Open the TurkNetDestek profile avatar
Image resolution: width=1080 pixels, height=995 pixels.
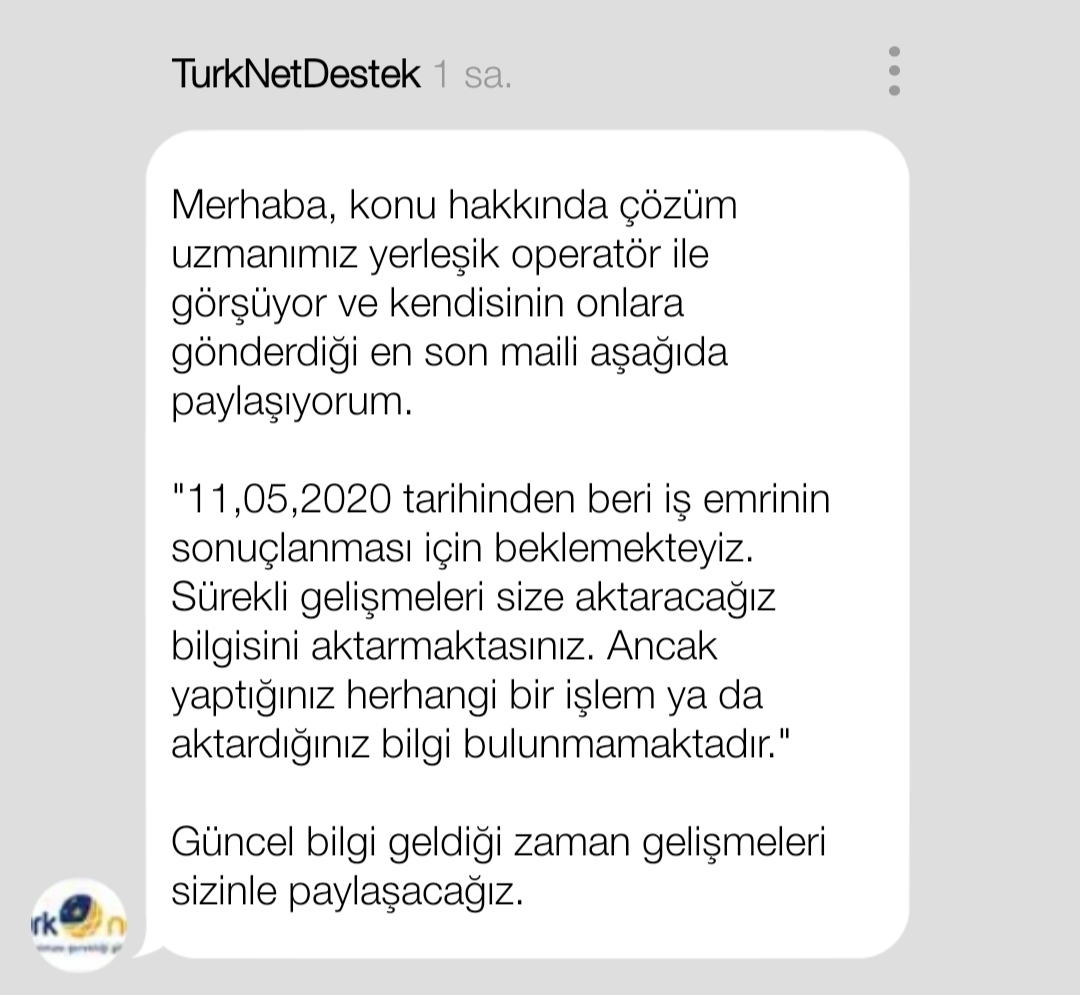pos(79,925)
